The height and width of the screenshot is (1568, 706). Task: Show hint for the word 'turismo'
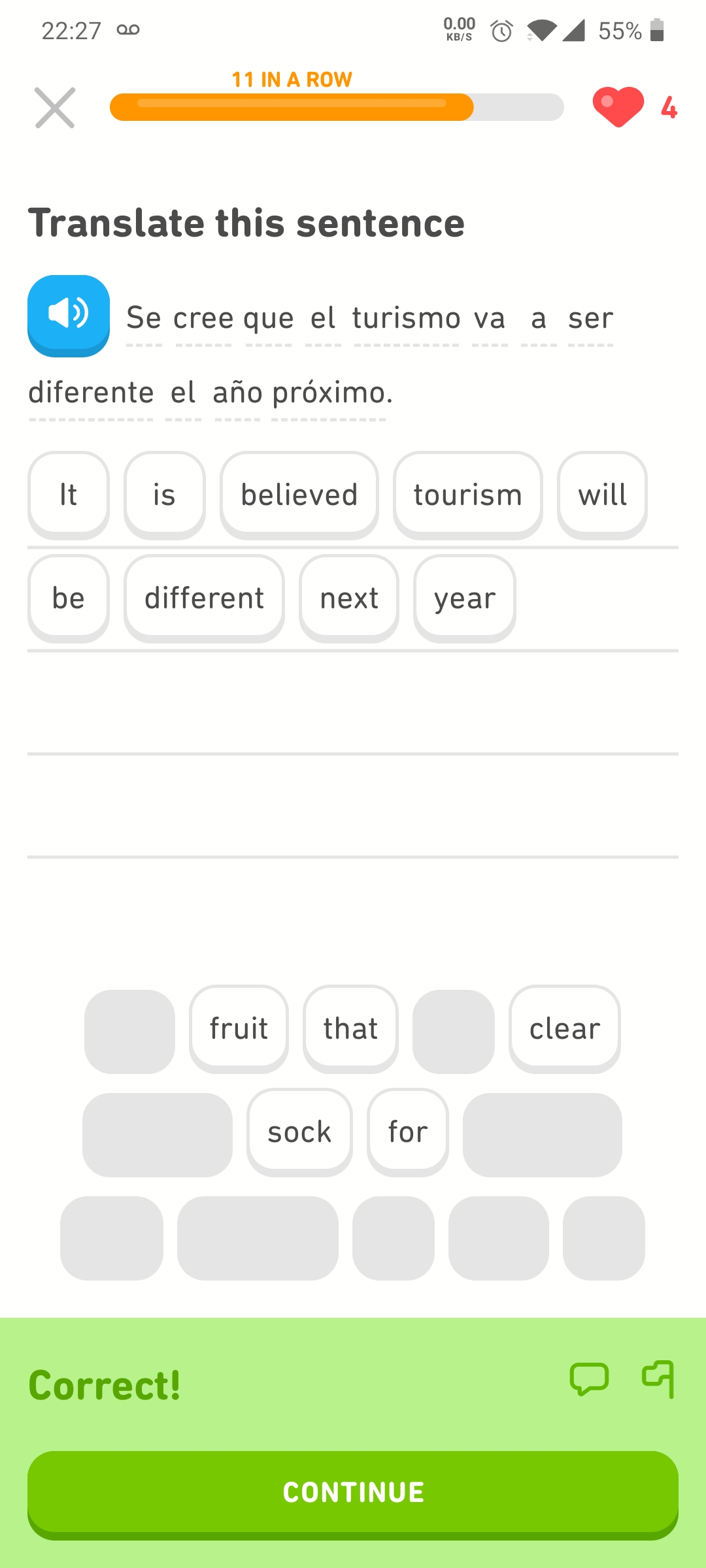(407, 319)
